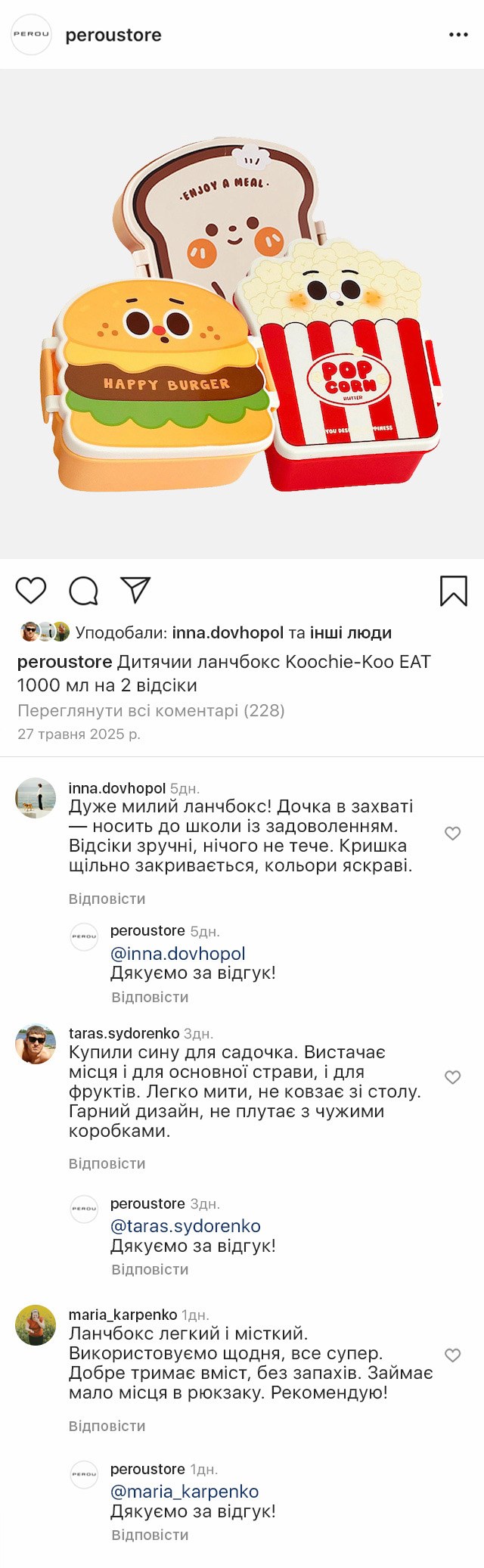Image resolution: width=484 pixels, height=1568 pixels.
Task: Open taras.sydorenko's profile avatar
Action: click(36, 1045)
